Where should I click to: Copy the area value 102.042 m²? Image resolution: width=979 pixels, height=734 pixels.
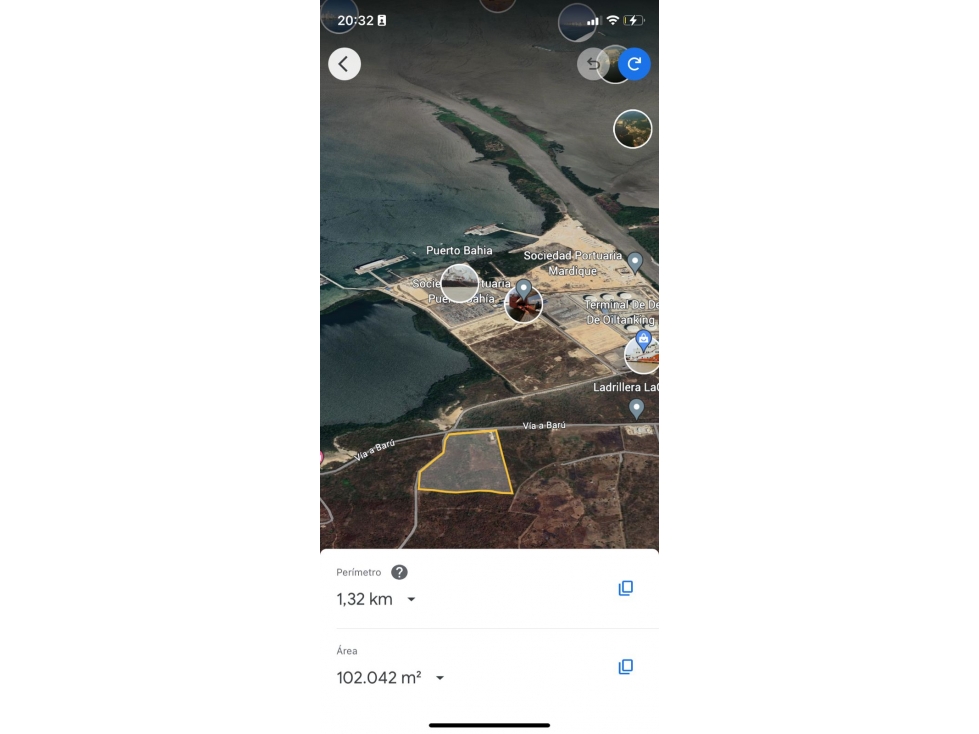[x=625, y=666]
